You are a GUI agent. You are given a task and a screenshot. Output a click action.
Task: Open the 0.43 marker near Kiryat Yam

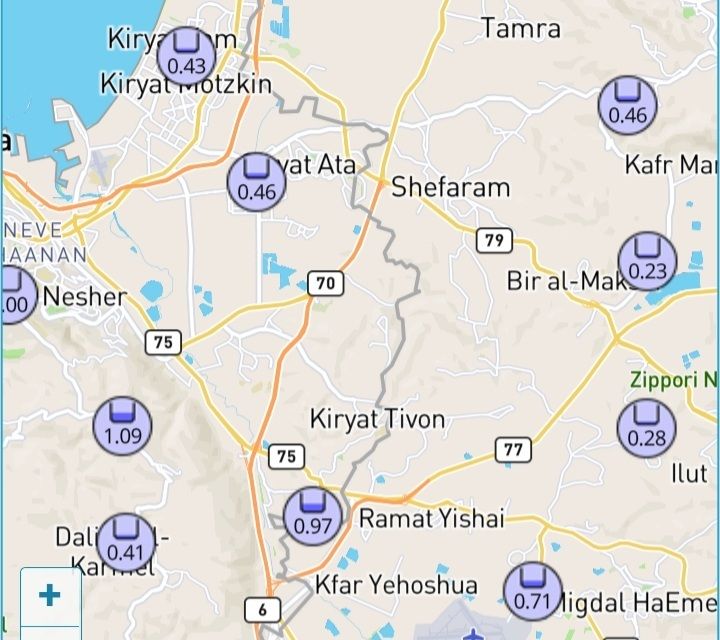(186, 56)
